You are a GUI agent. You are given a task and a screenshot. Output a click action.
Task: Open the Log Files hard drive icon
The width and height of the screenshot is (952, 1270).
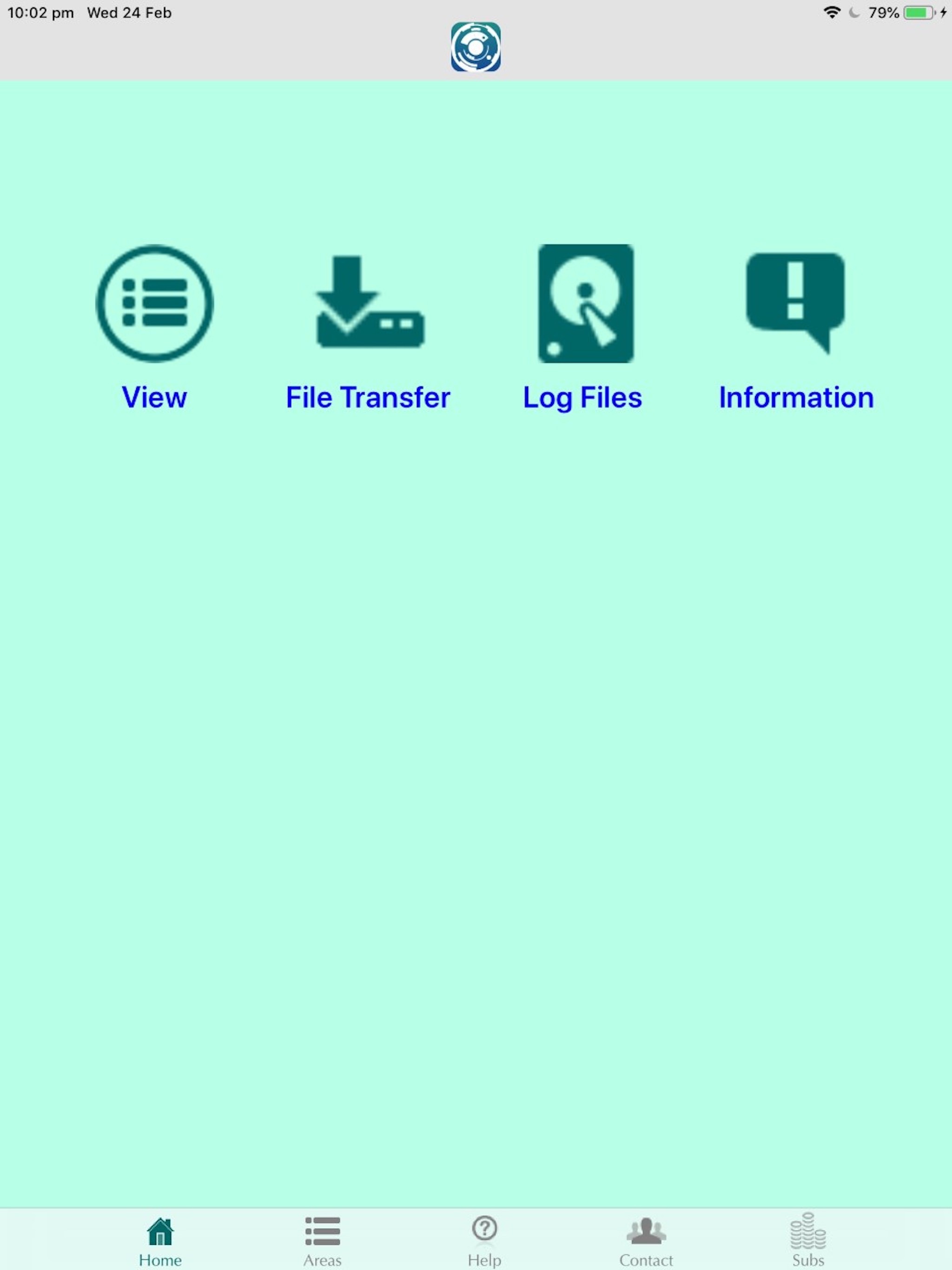(x=585, y=303)
